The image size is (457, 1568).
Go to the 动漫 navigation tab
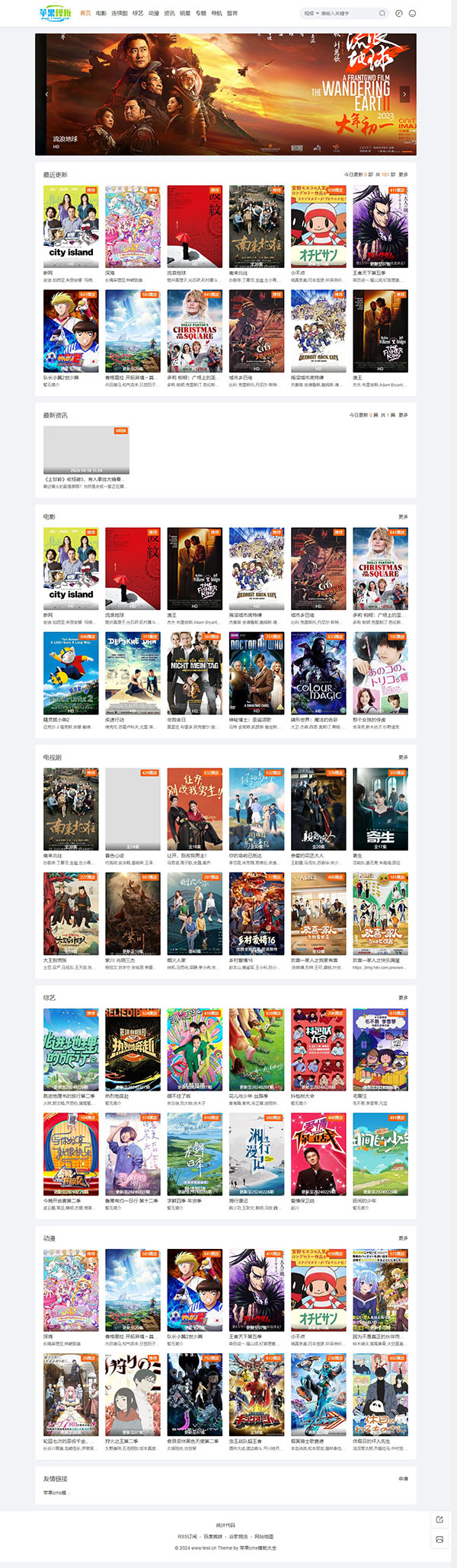coord(154,13)
